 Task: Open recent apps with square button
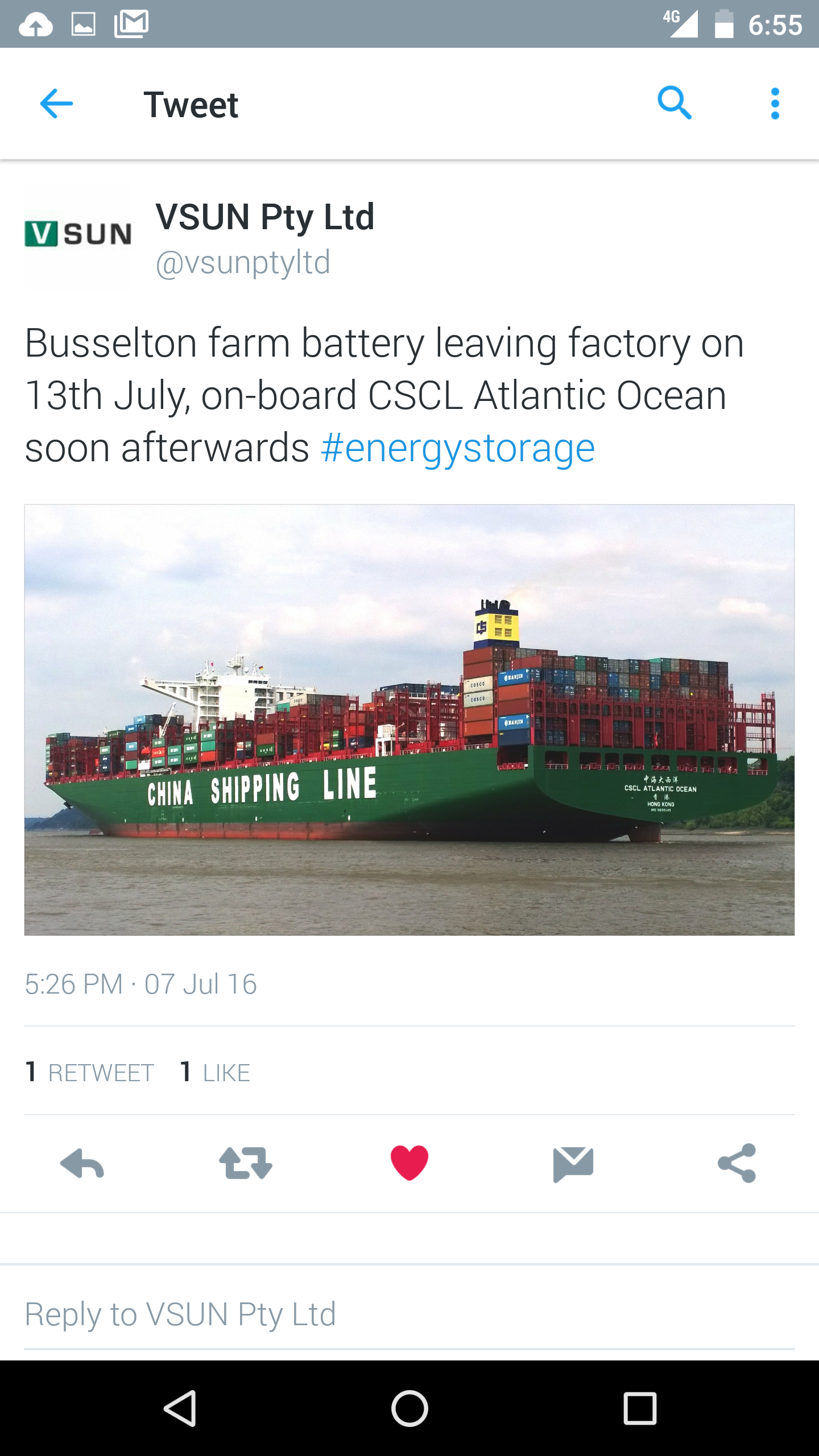coord(640,1408)
